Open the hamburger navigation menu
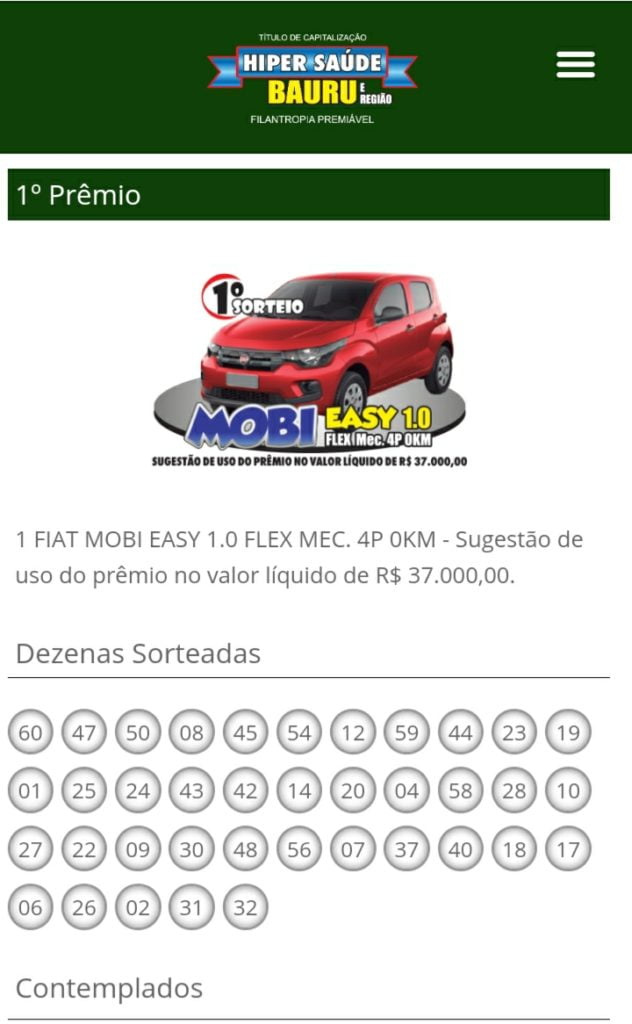The image size is (632, 1024). (x=576, y=65)
